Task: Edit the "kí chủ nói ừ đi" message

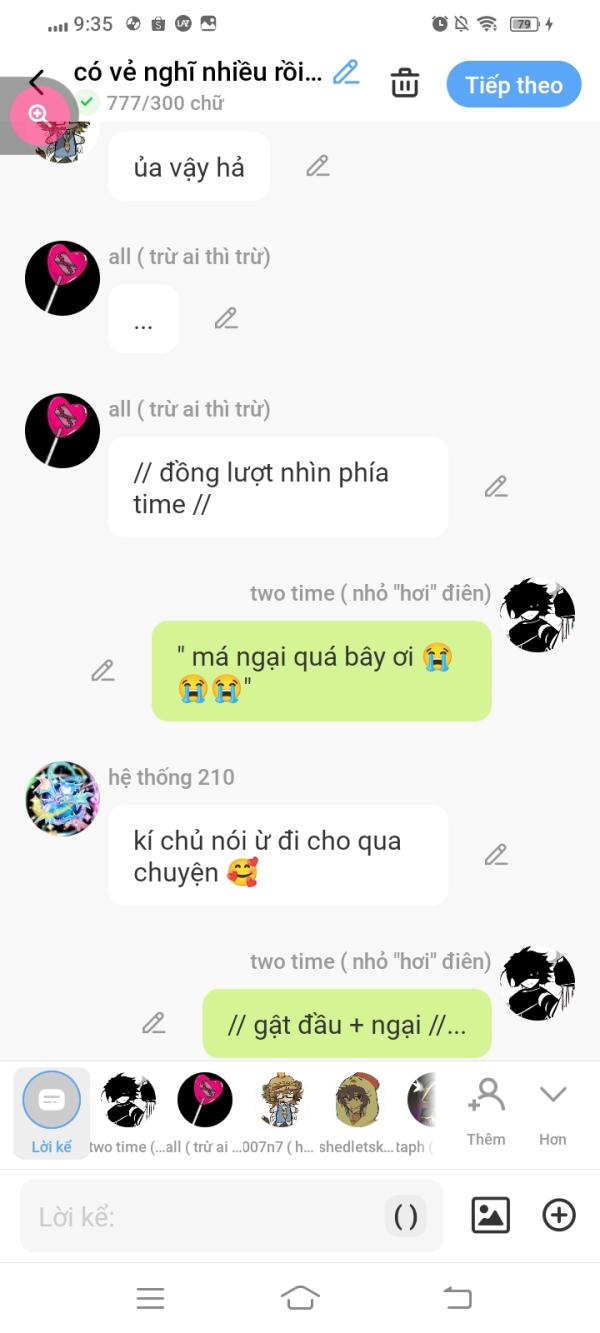Action: coord(496,854)
